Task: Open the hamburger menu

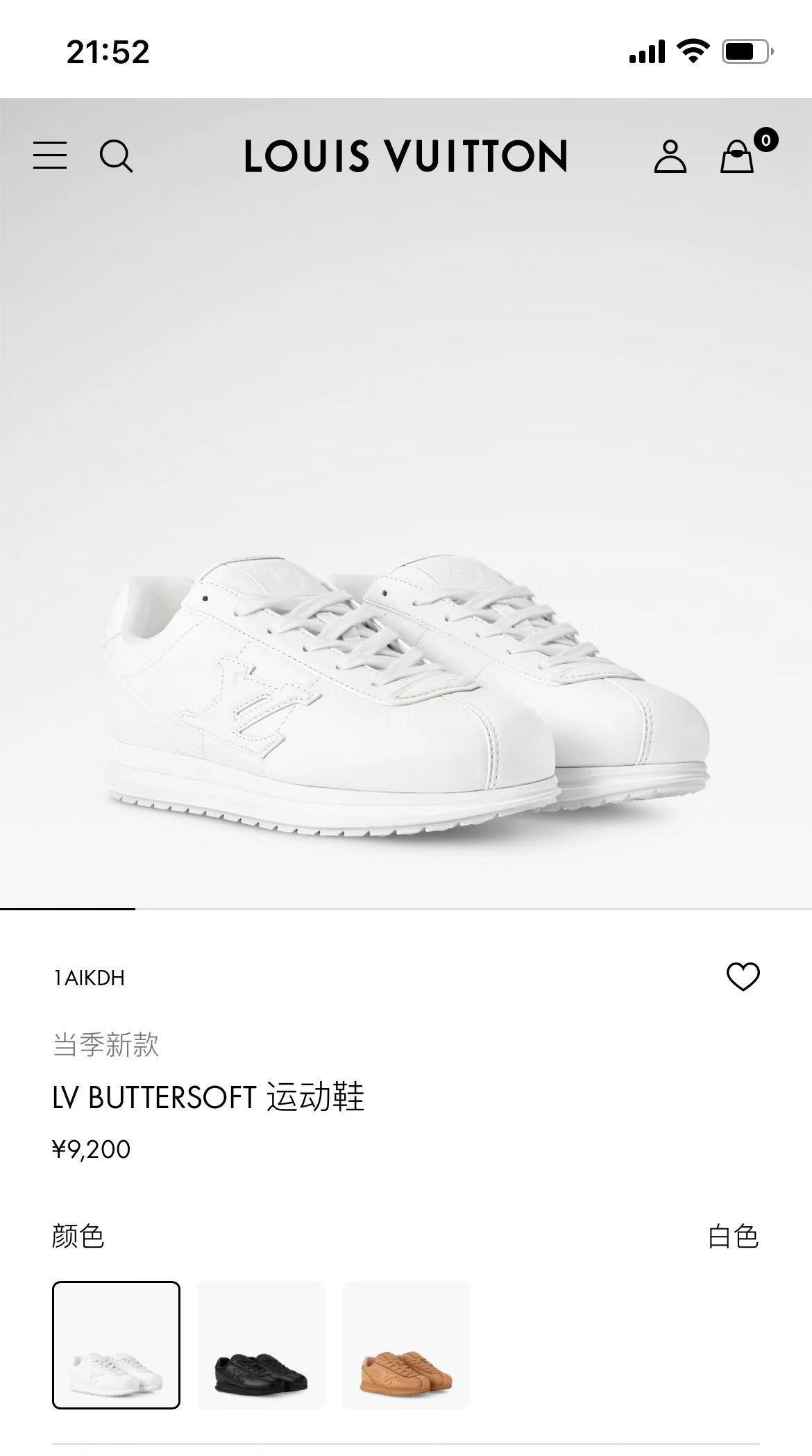Action: [x=50, y=155]
